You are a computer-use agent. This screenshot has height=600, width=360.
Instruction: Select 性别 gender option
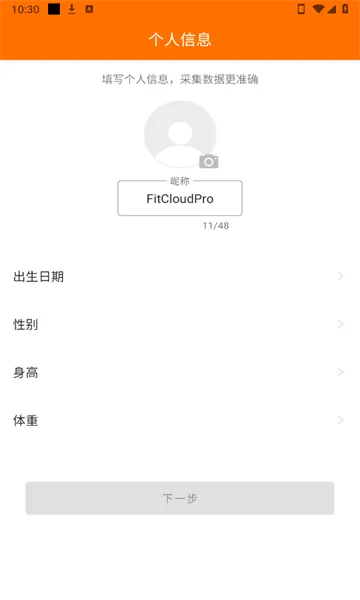[180, 324]
